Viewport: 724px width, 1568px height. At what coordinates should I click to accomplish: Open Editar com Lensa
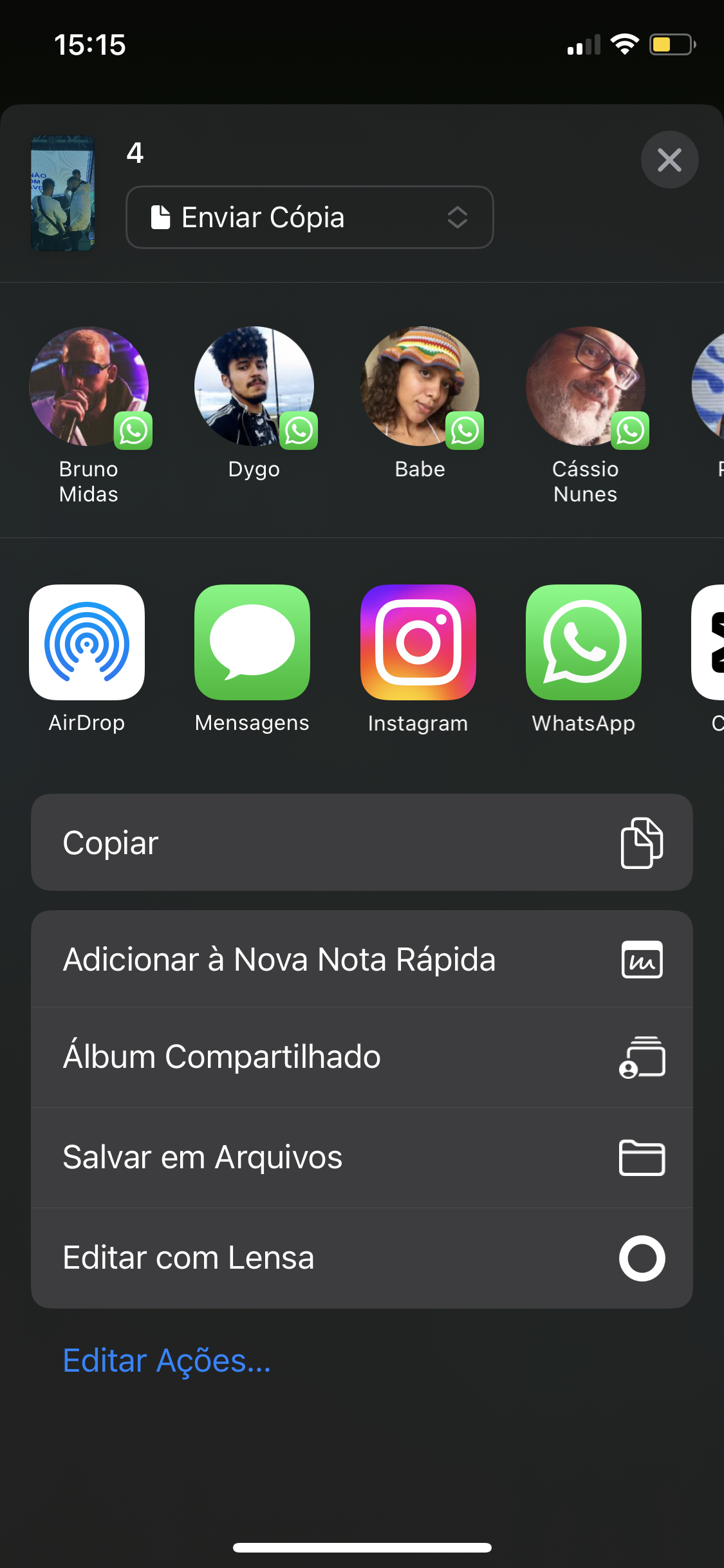coord(362,1258)
